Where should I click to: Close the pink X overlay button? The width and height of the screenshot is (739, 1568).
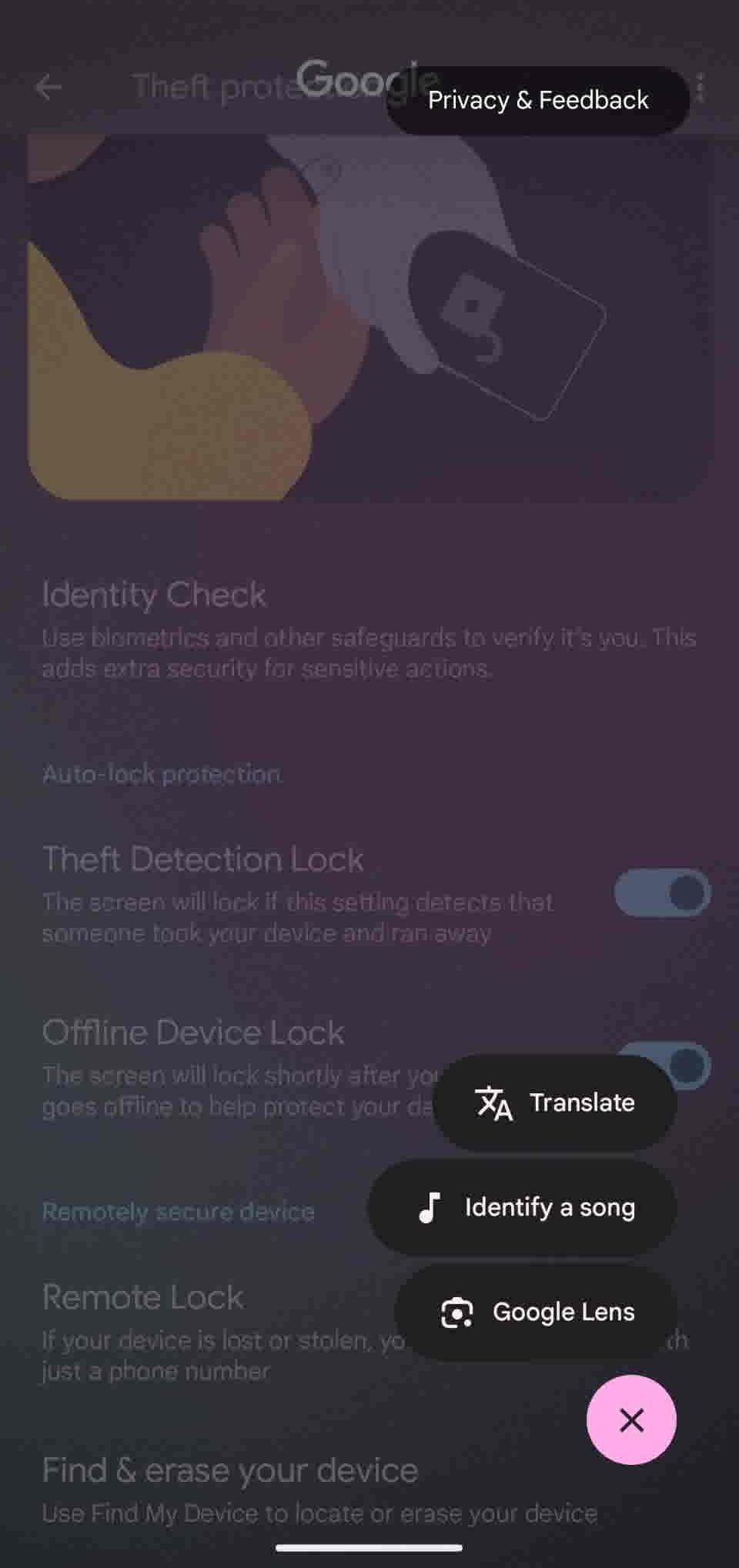click(631, 1420)
